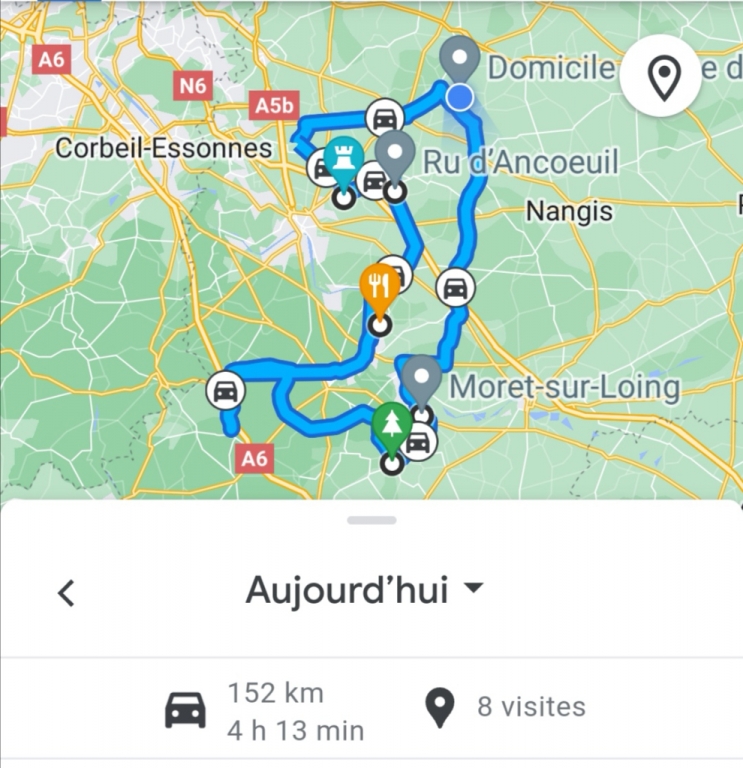Tap the Moret-sur-Loing grey pin
743x768 pixels.
pos(422,380)
